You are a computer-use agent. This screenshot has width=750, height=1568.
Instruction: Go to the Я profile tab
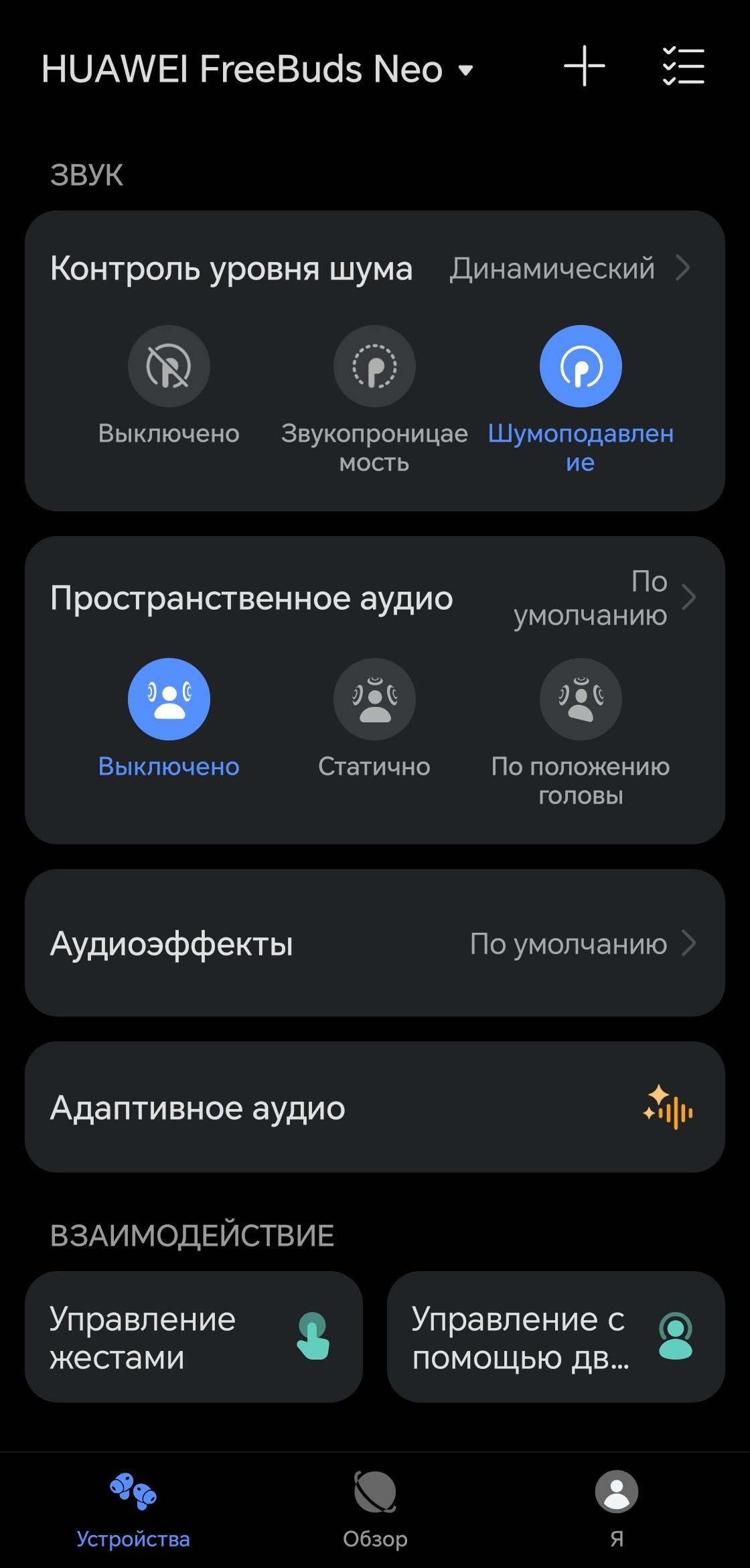[x=616, y=1509]
